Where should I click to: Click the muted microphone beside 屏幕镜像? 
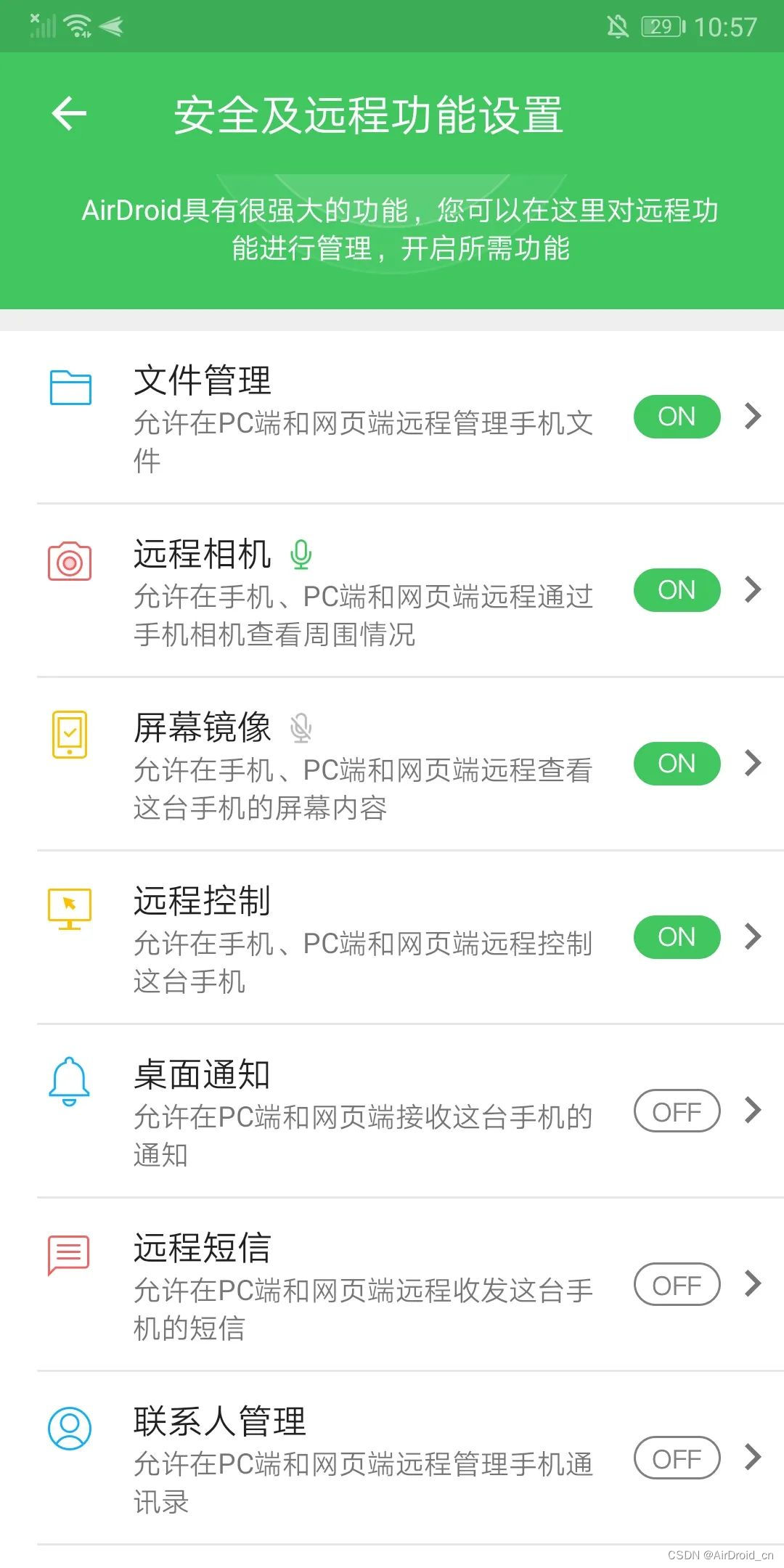click(x=302, y=728)
